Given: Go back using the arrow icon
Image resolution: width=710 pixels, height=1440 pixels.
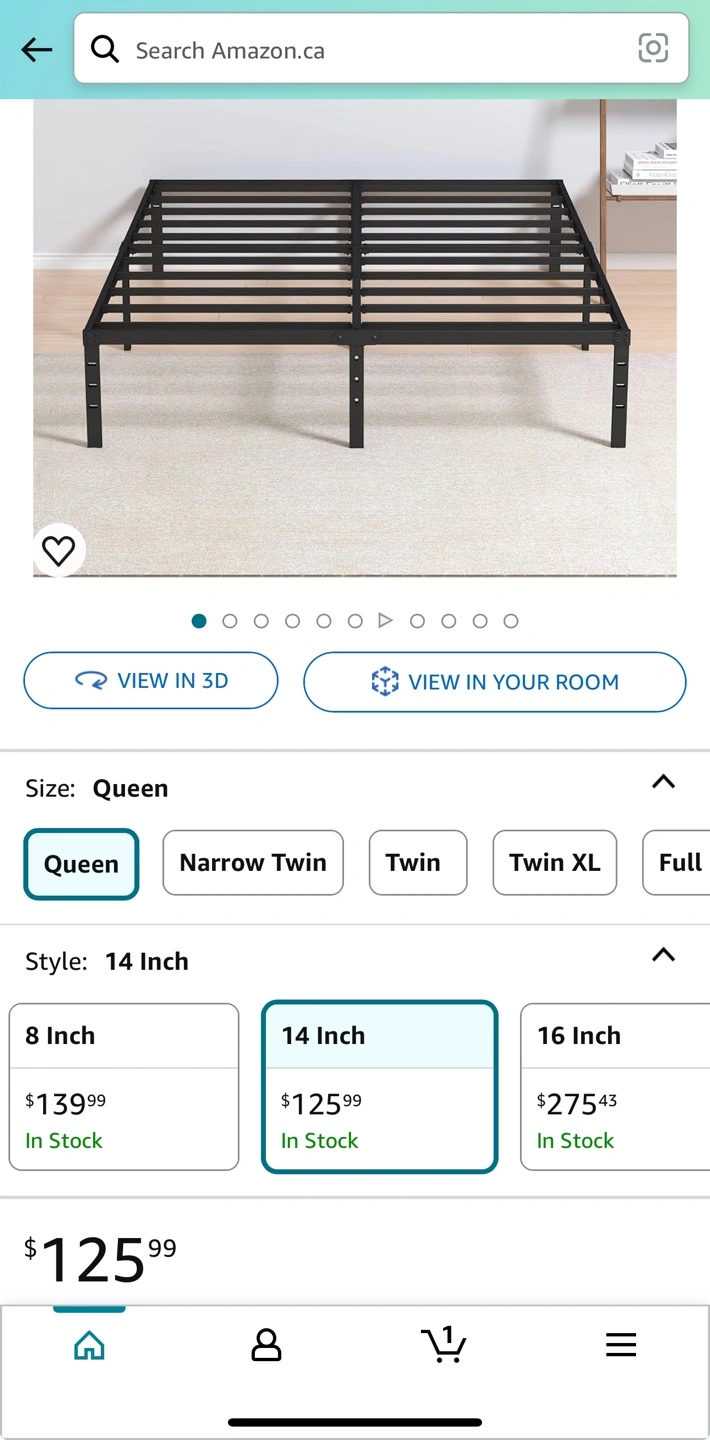Looking at the screenshot, I should coord(36,49).
